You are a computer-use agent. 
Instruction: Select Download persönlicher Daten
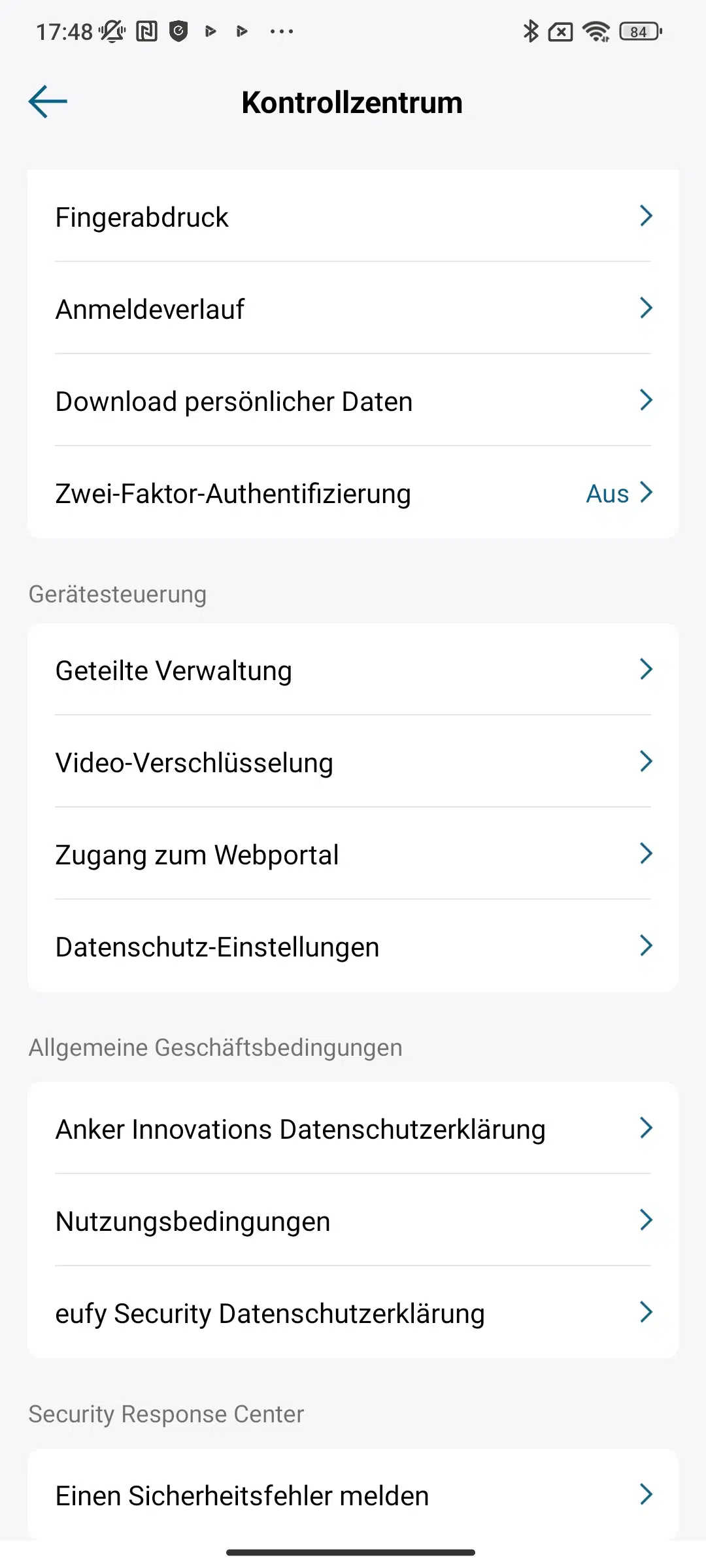(x=353, y=400)
